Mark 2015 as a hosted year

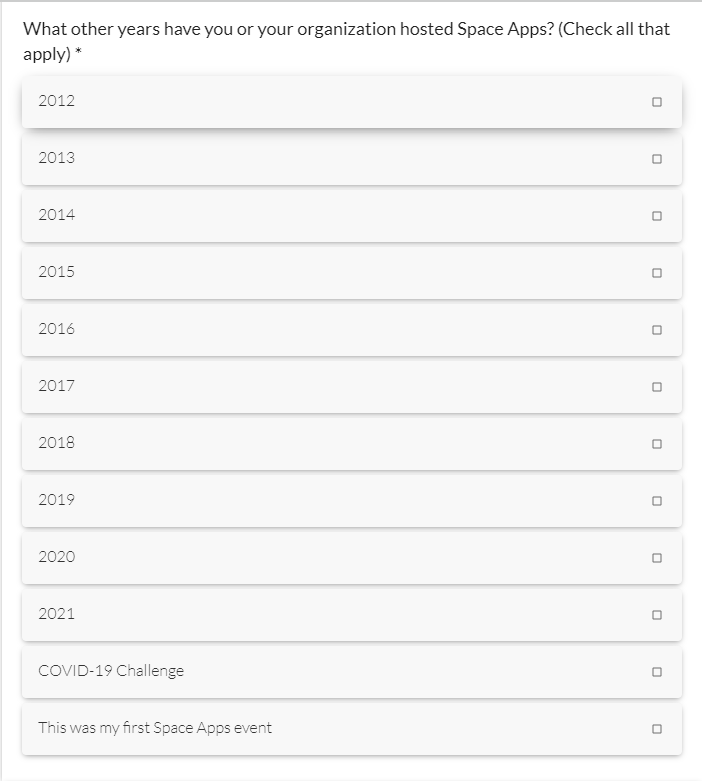click(656, 273)
